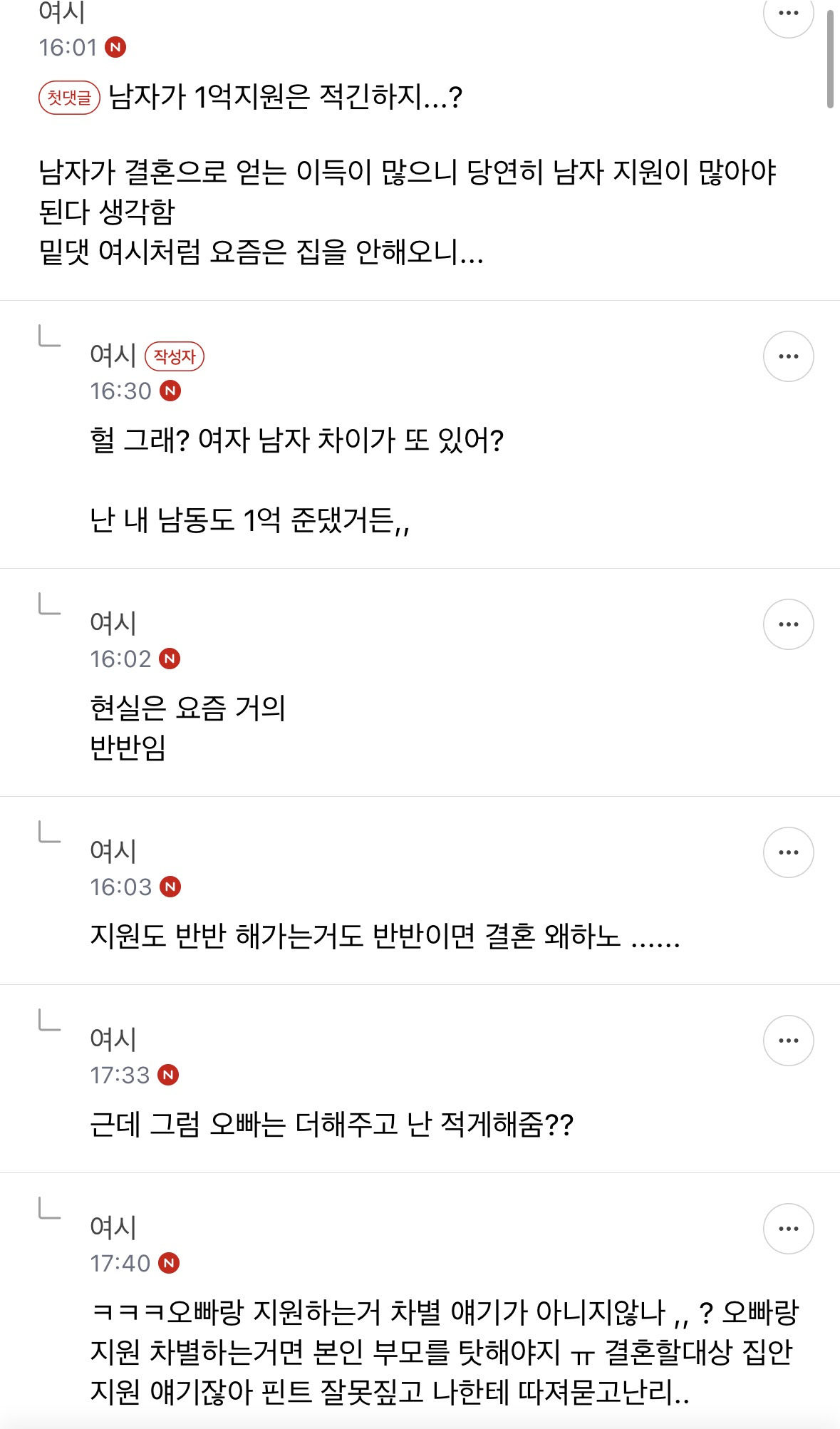Open the three-dot menu on the 17:40 reply
This screenshot has width=840, height=1429.
pyautogui.click(x=788, y=1229)
